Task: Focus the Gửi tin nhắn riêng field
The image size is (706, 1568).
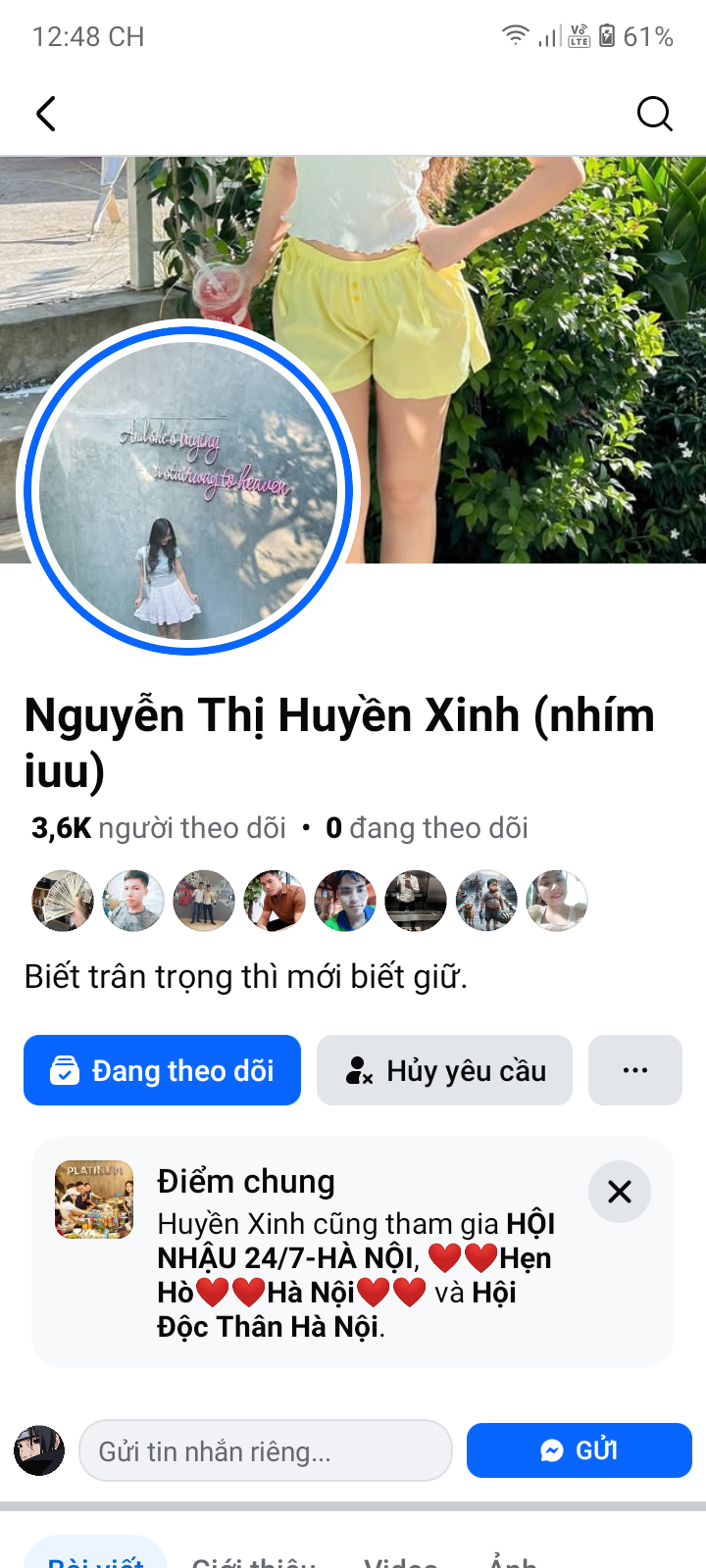Action: tap(265, 1450)
